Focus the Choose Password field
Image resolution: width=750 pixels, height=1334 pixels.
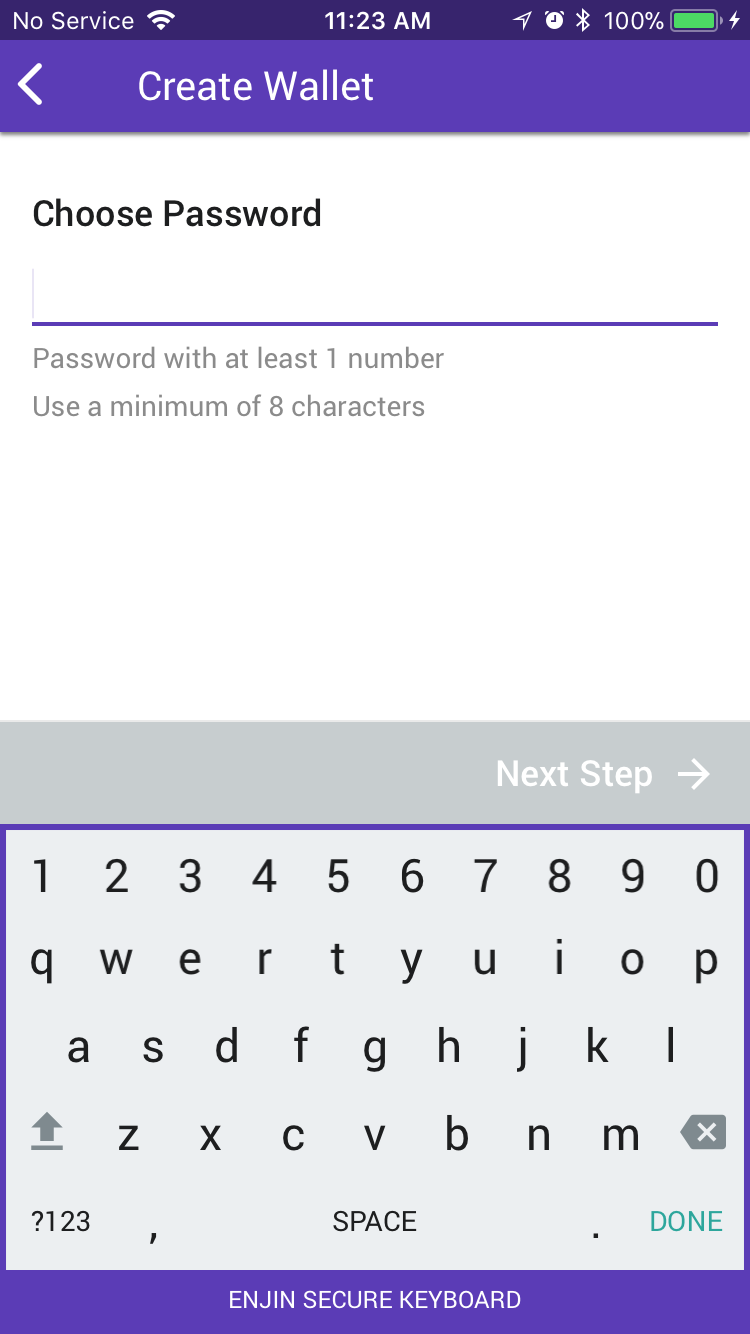pos(375,295)
